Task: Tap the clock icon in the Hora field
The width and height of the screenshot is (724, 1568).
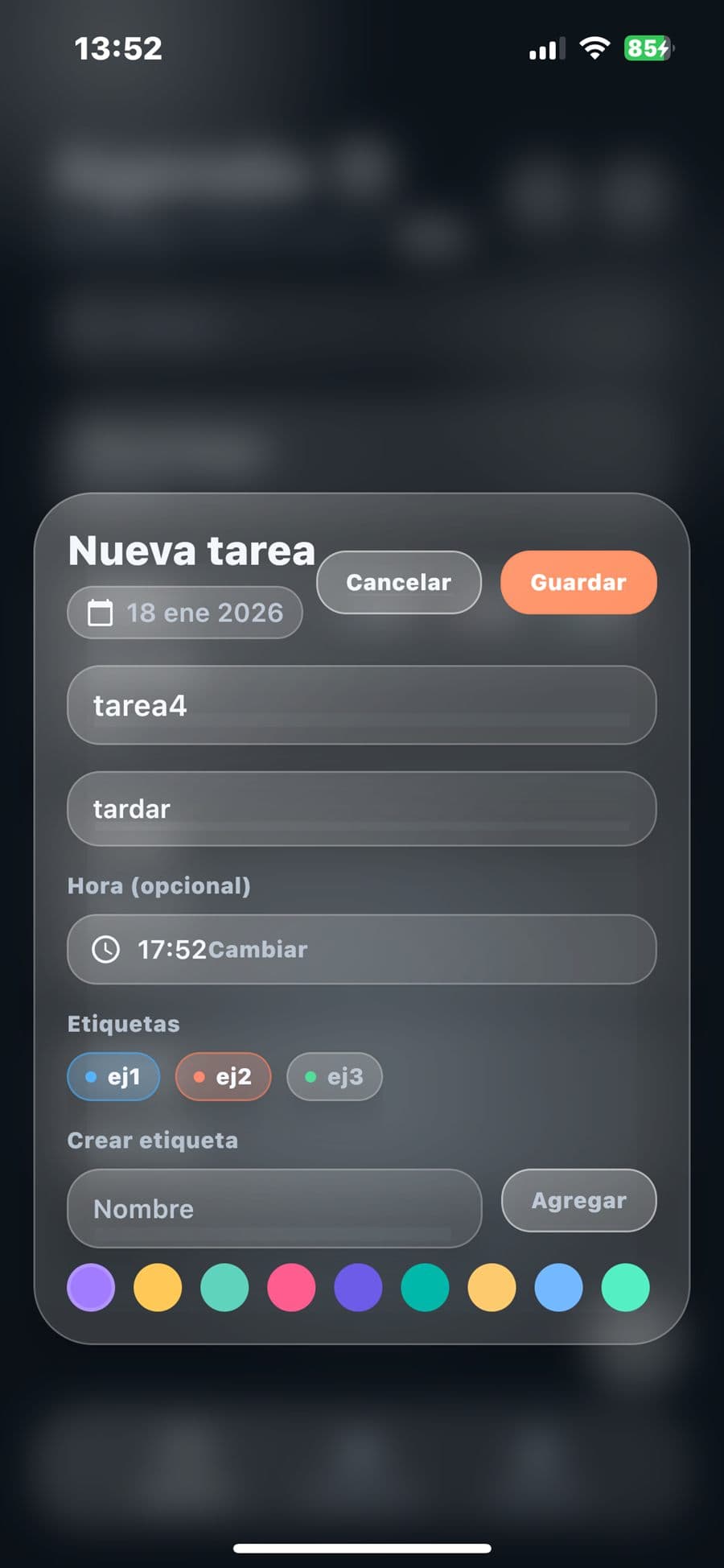Action: click(x=105, y=950)
